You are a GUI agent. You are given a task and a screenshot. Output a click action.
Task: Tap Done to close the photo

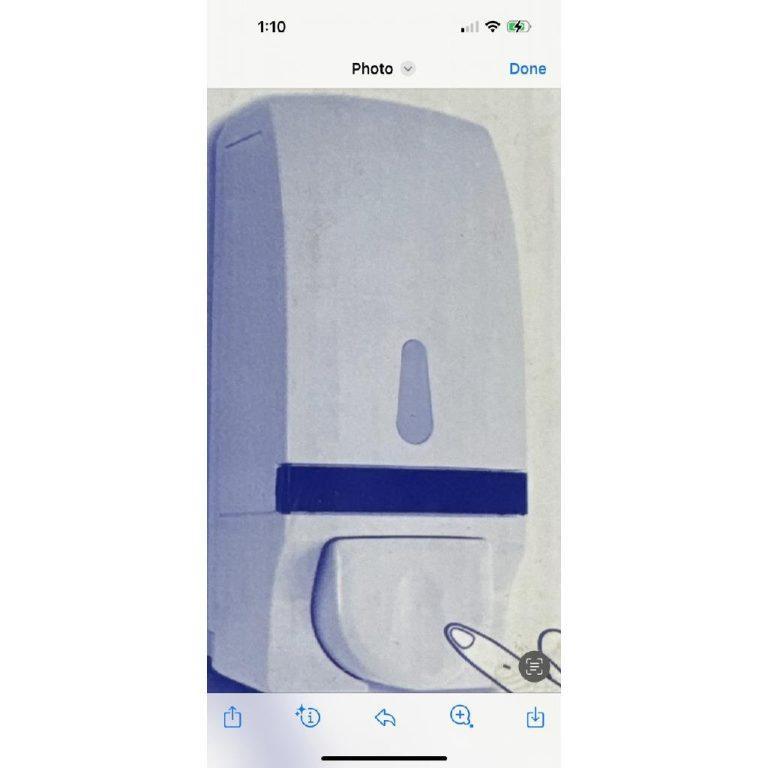click(x=527, y=69)
